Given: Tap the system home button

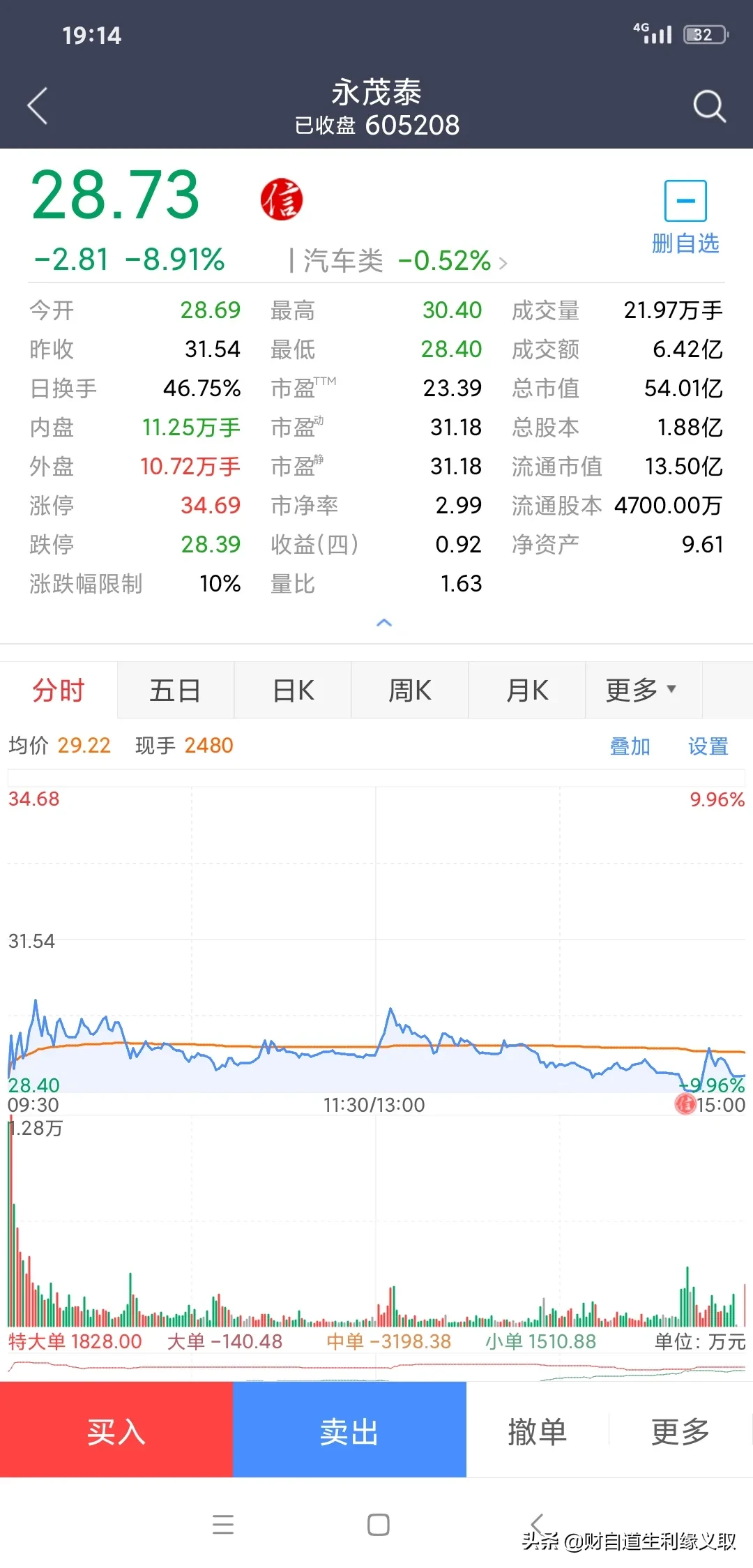Looking at the screenshot, I should 378,1525.
